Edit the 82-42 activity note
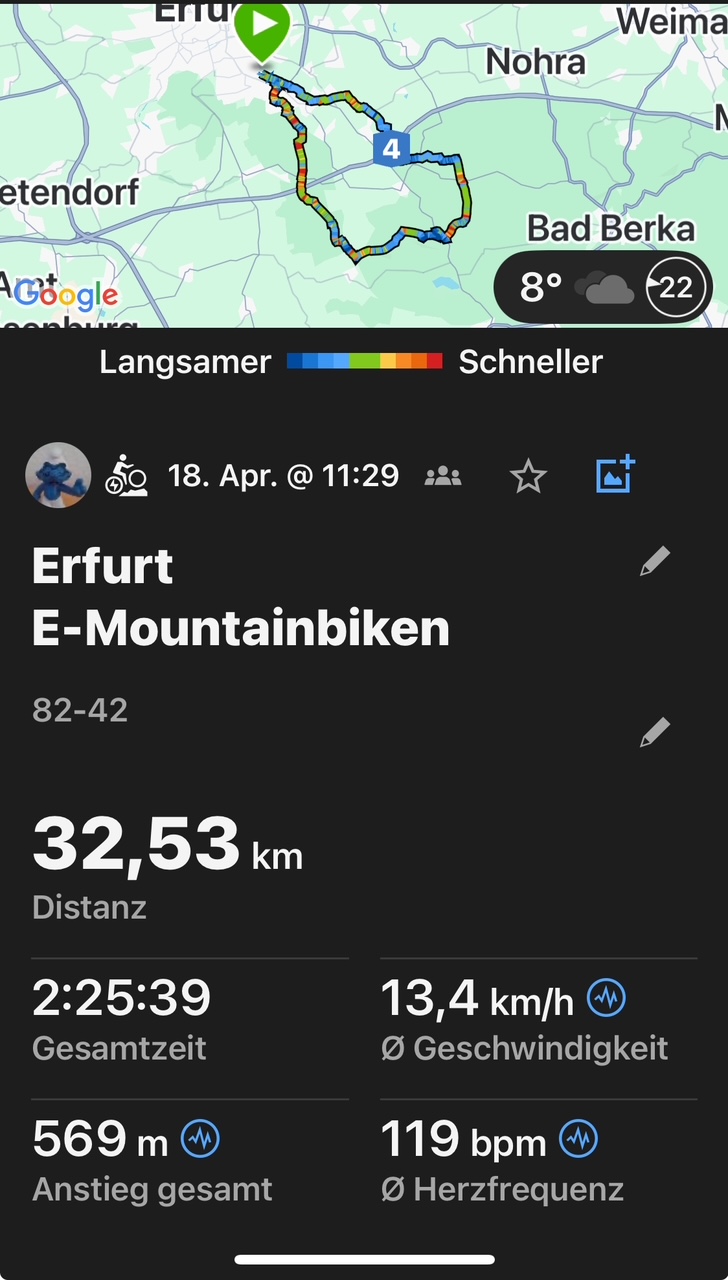 click(655, 733)
